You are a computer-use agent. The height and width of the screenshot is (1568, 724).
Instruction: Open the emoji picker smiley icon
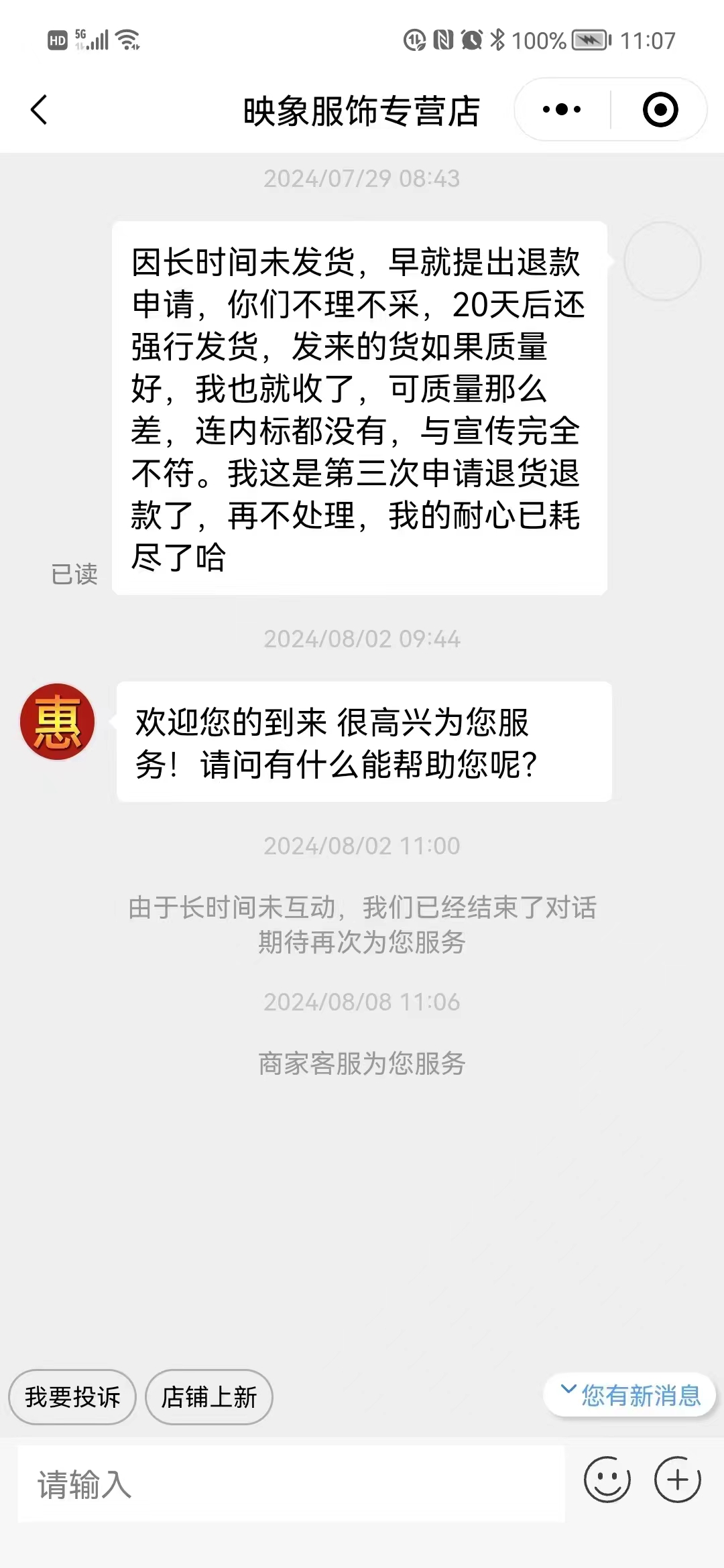[607, 1480]
